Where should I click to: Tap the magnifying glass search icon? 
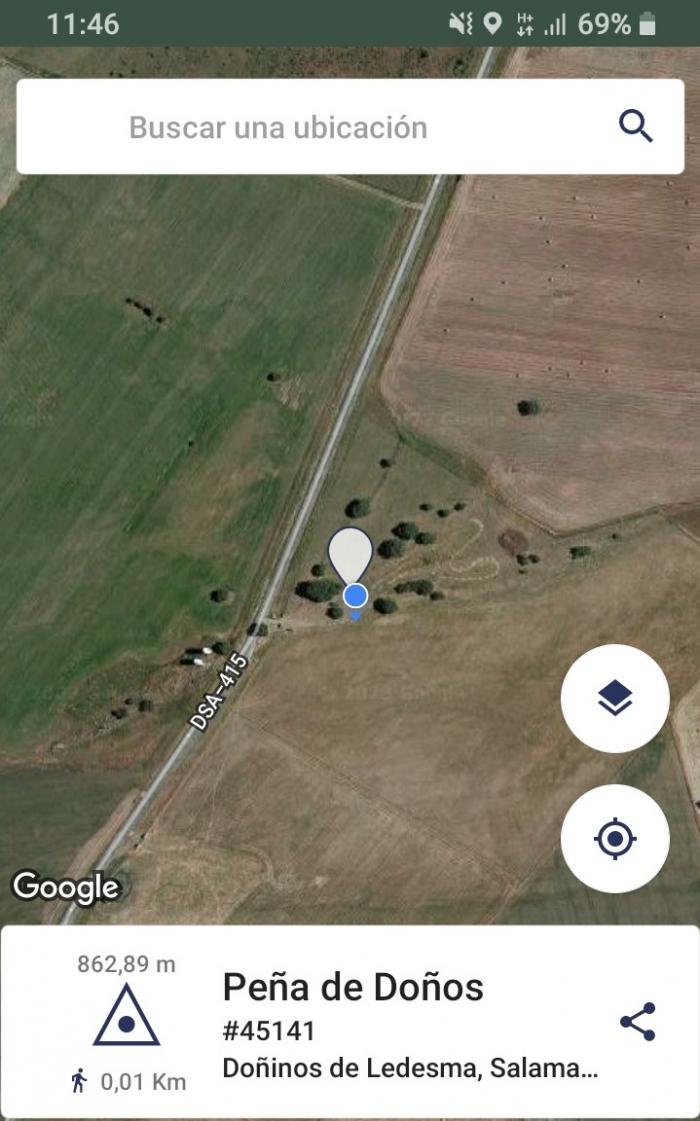(x=635, y=127)
